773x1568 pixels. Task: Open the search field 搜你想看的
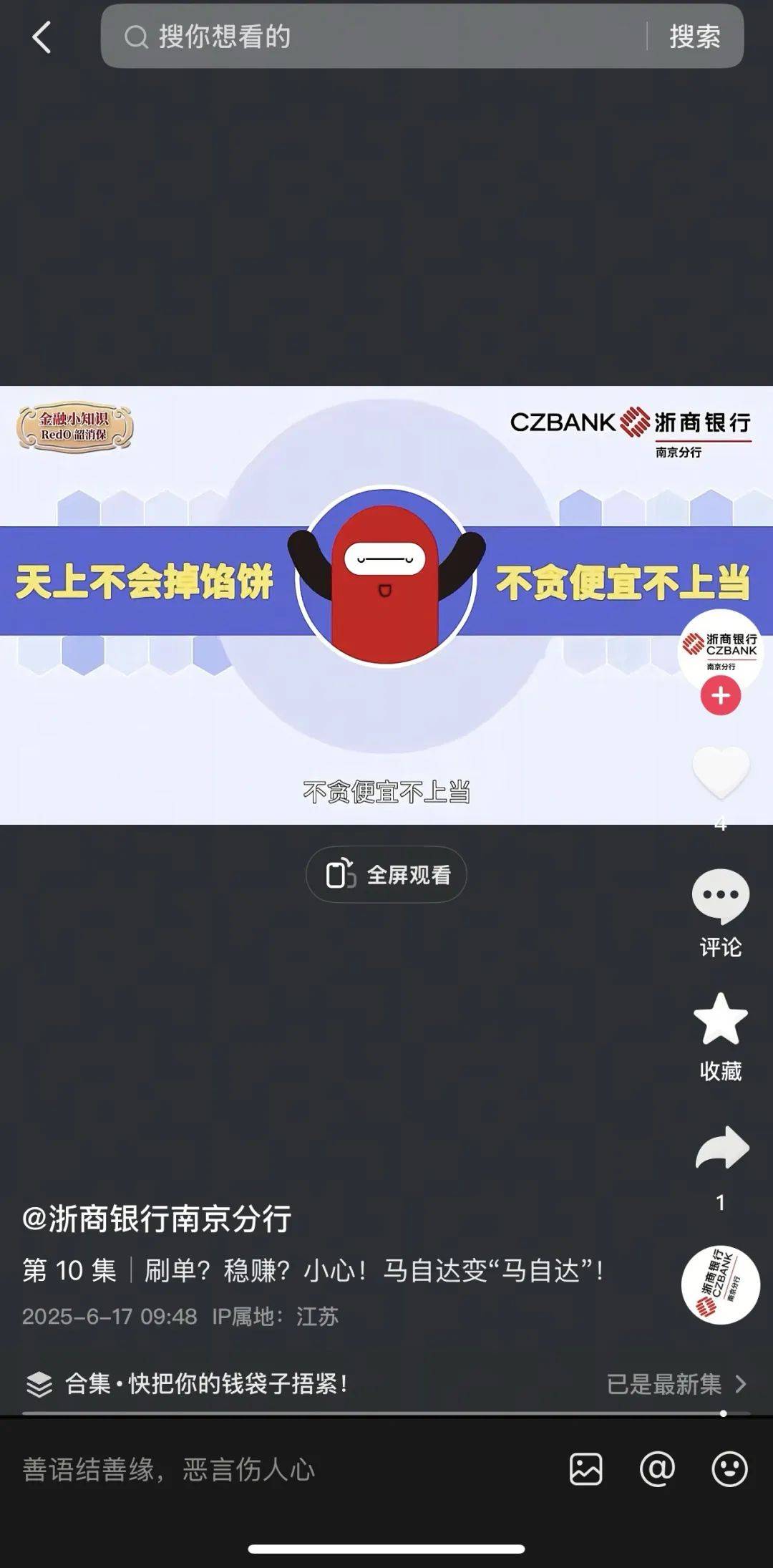coord(372,37)
